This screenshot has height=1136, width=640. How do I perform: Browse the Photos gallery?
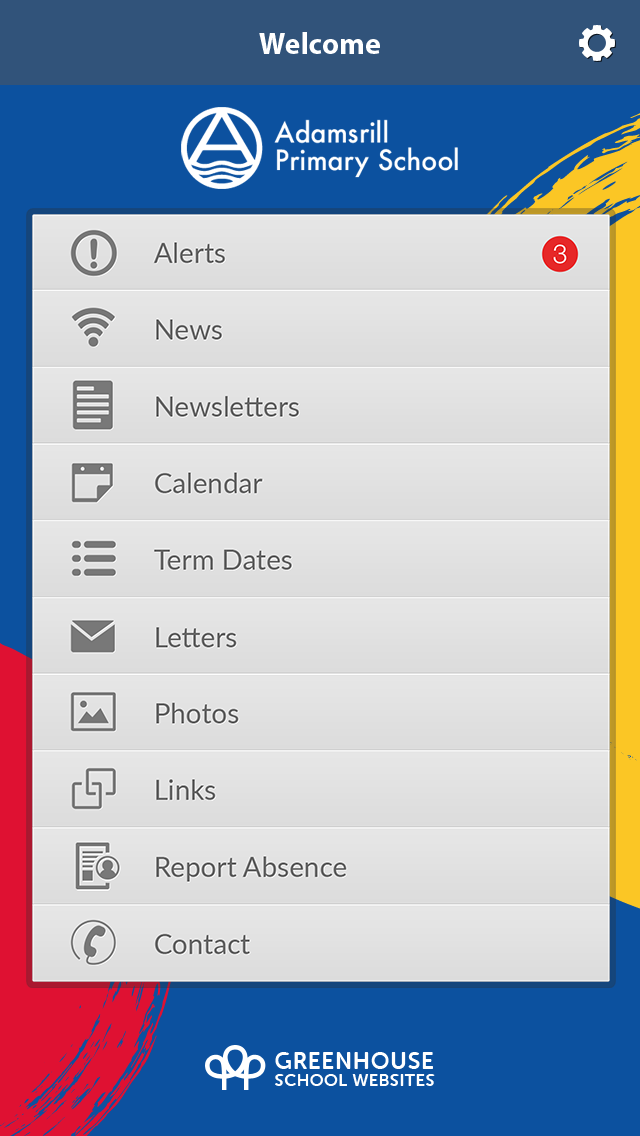coord(320,713)
